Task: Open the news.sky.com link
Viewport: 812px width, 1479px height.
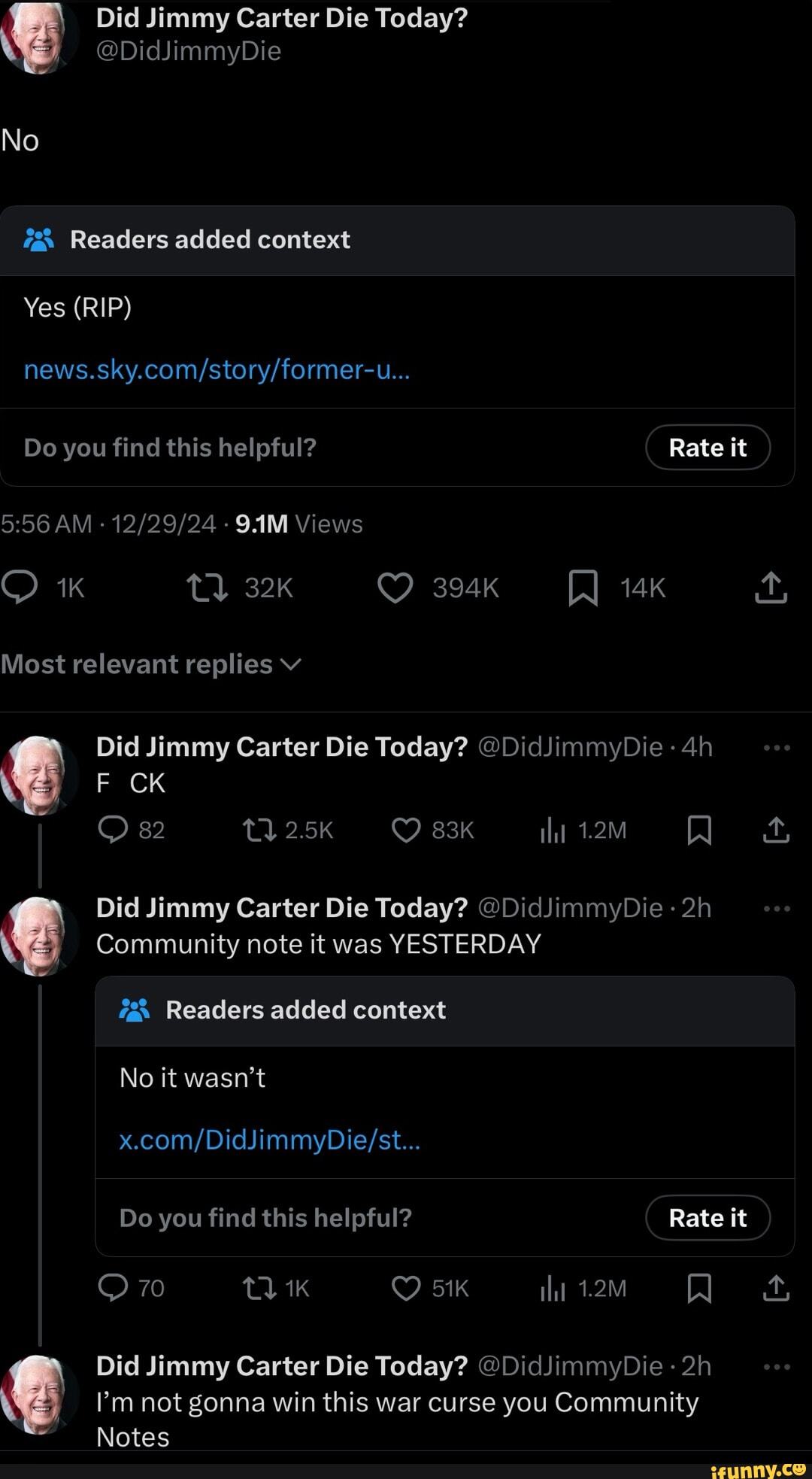Action: [x=217, y=369]
